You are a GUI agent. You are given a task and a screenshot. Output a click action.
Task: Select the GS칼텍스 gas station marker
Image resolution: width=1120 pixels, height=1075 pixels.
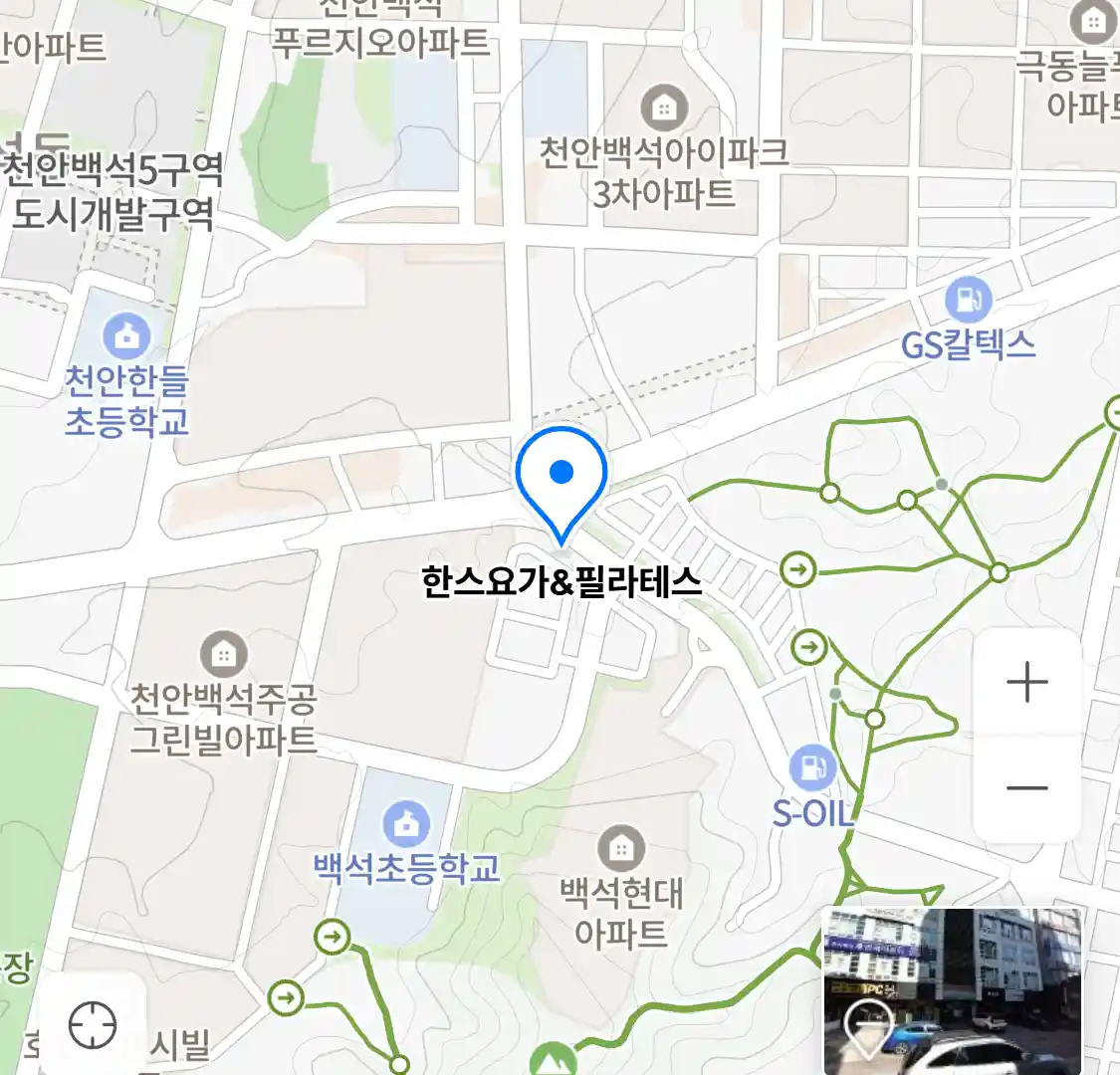(968, 300)
